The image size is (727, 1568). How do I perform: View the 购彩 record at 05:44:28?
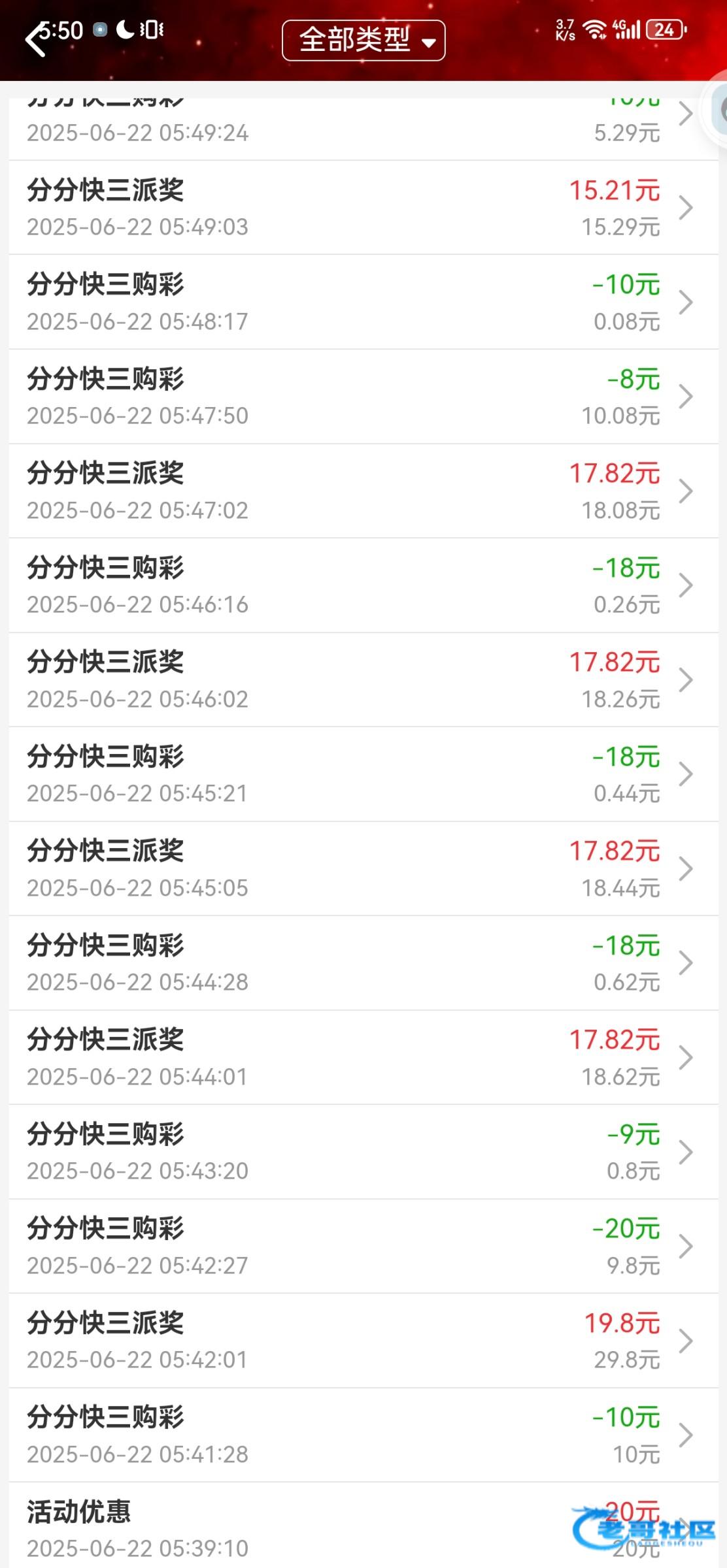point(363,963)
